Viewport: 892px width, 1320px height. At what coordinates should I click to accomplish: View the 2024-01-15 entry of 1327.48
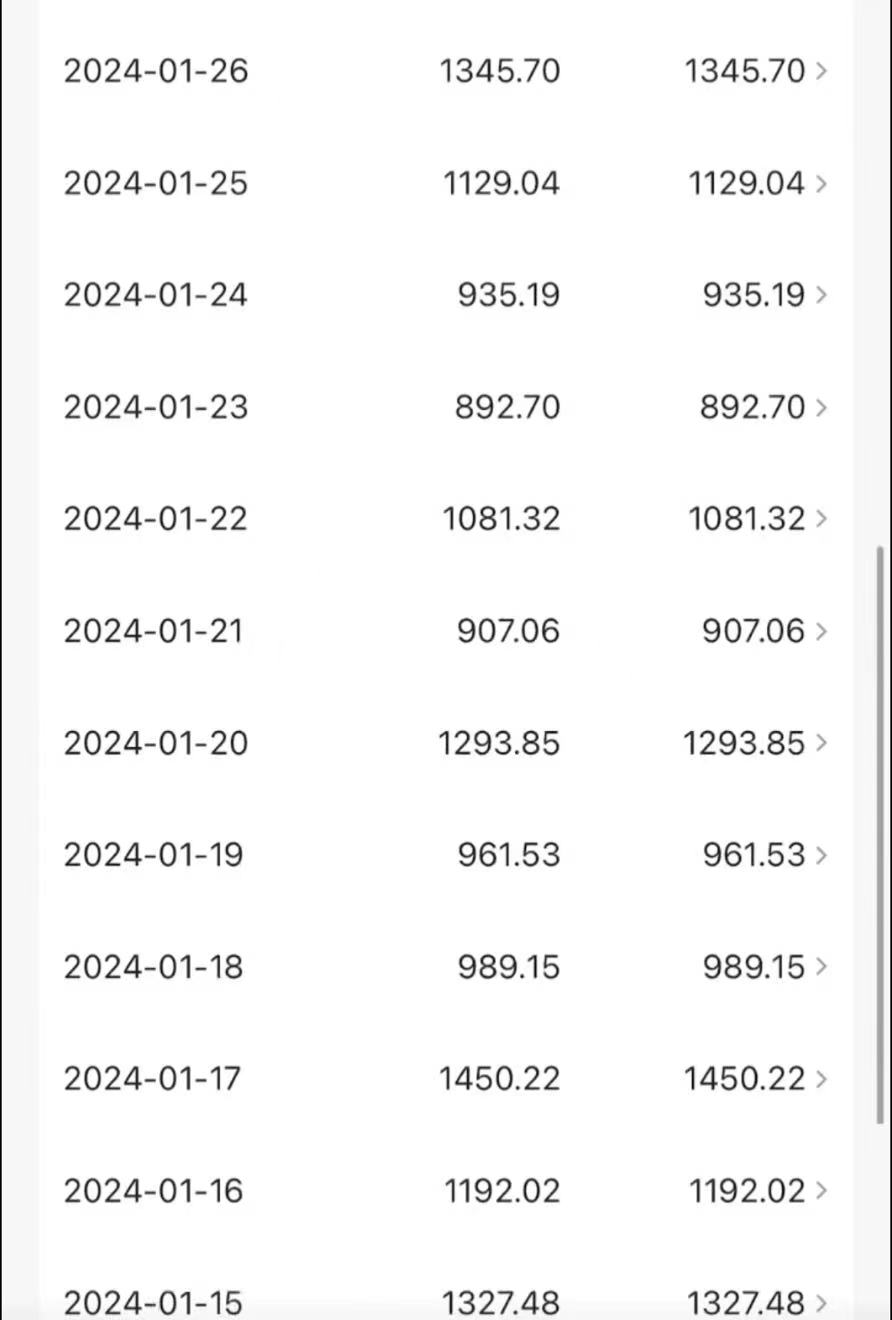[x=446, y=1302]
